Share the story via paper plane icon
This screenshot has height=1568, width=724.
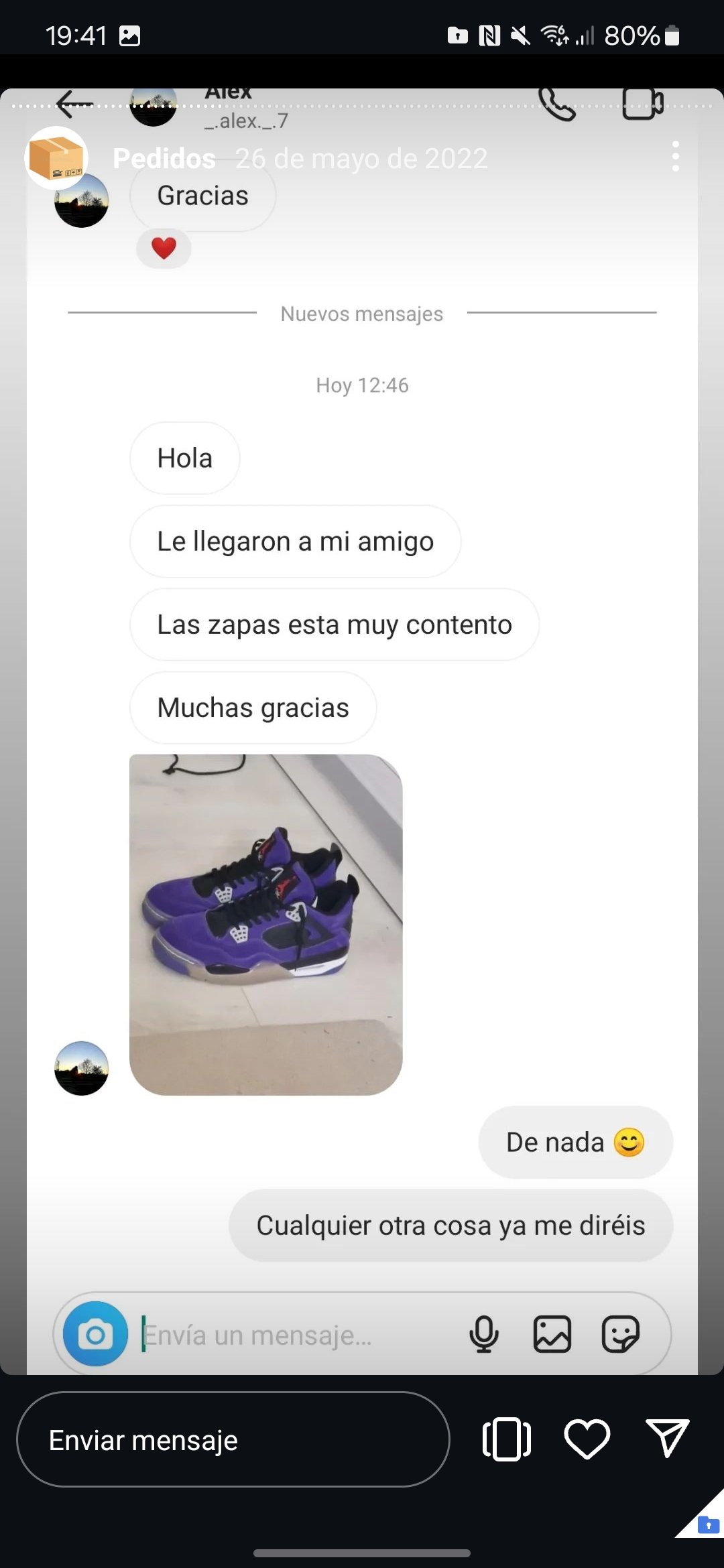667,1437
